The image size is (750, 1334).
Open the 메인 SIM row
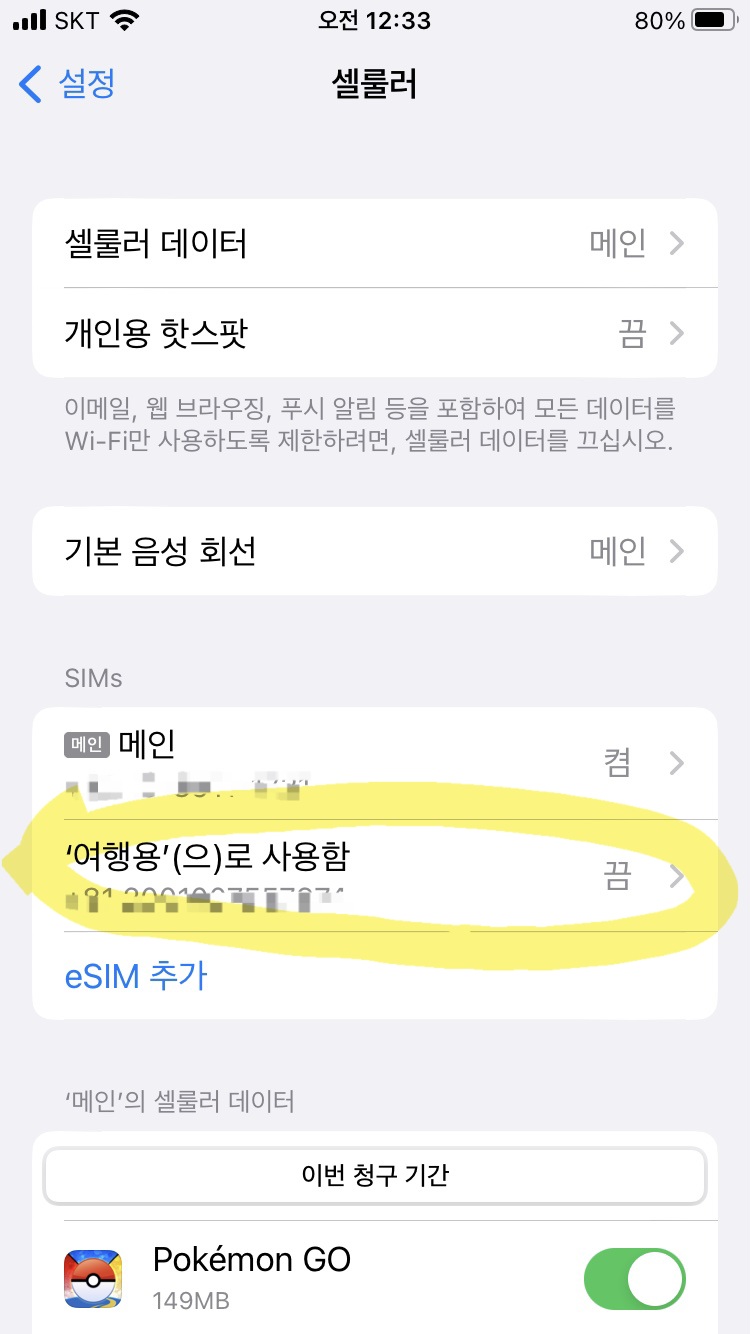[375, 764]
